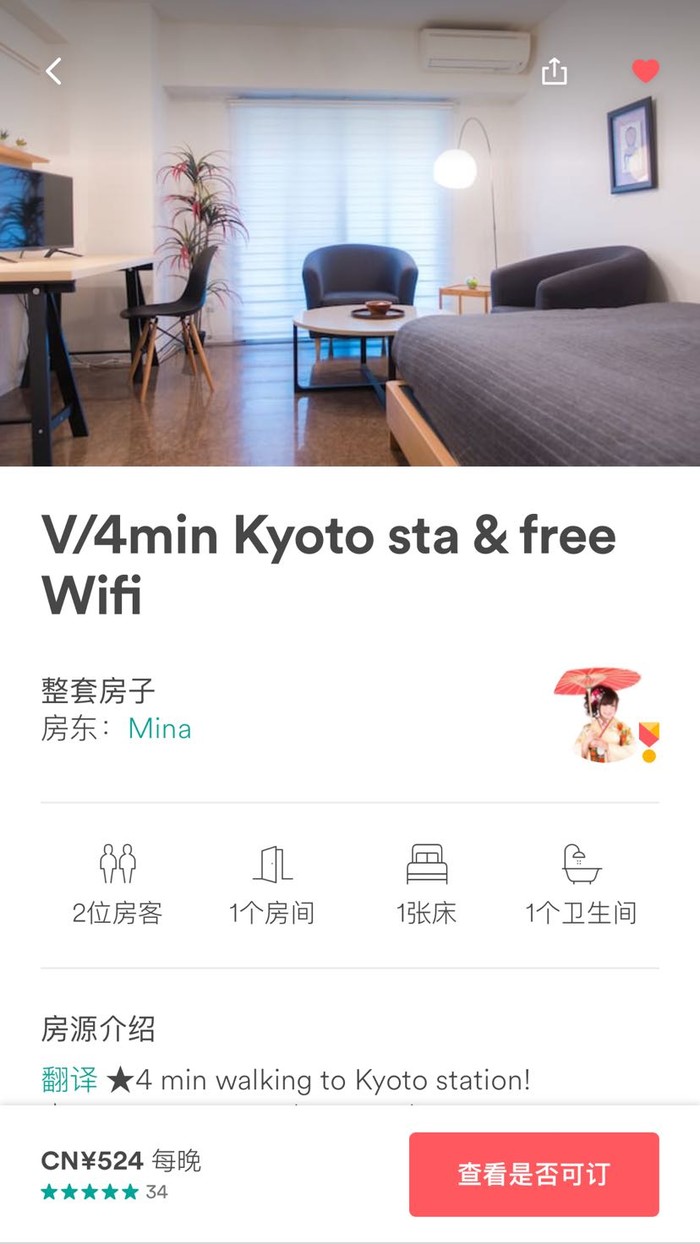This screenshot has width=700, height=1244.
Task: Remove listing from saved favorites heart
Action: pyautogui.click(x=645, y=71)
